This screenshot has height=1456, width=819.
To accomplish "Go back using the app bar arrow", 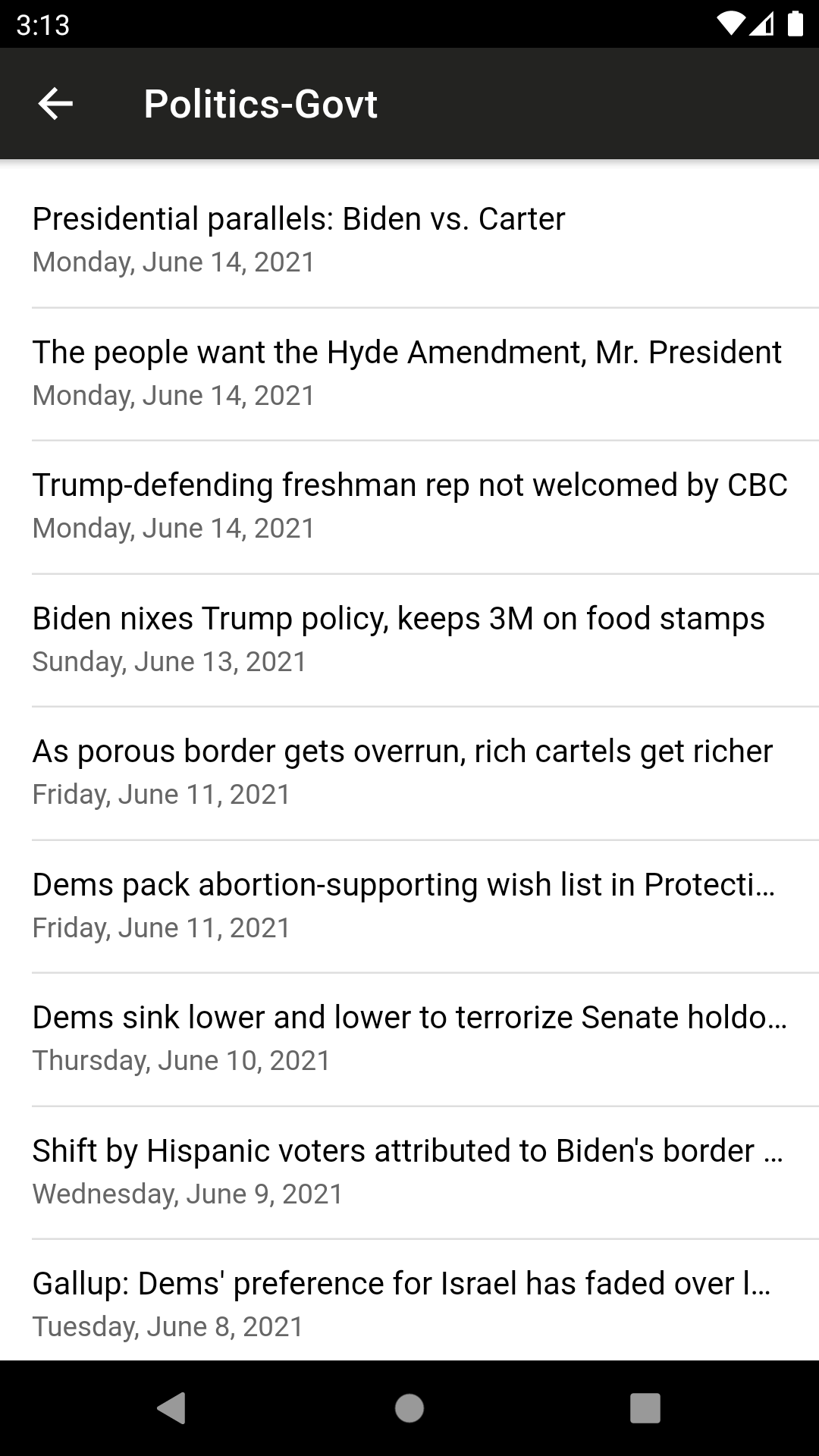I will [x=55, y=104].
